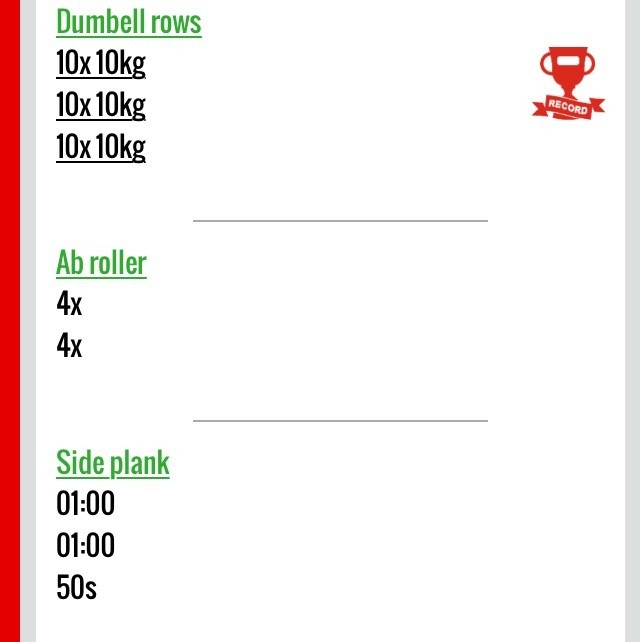This screenshot has width=640, height=642.
Task: Tap the first 10x 10kg set entry
Action: 100,64
